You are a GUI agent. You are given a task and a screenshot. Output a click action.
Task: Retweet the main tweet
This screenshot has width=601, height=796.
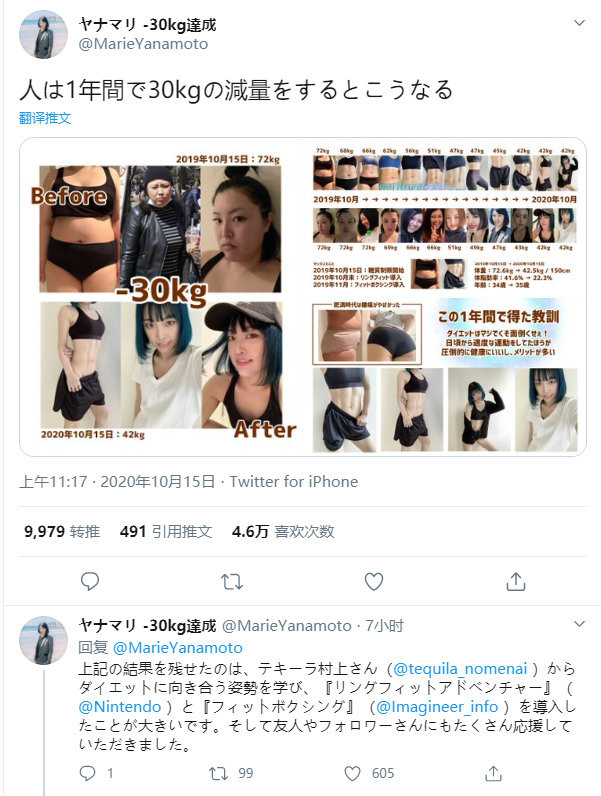(231, 581)
